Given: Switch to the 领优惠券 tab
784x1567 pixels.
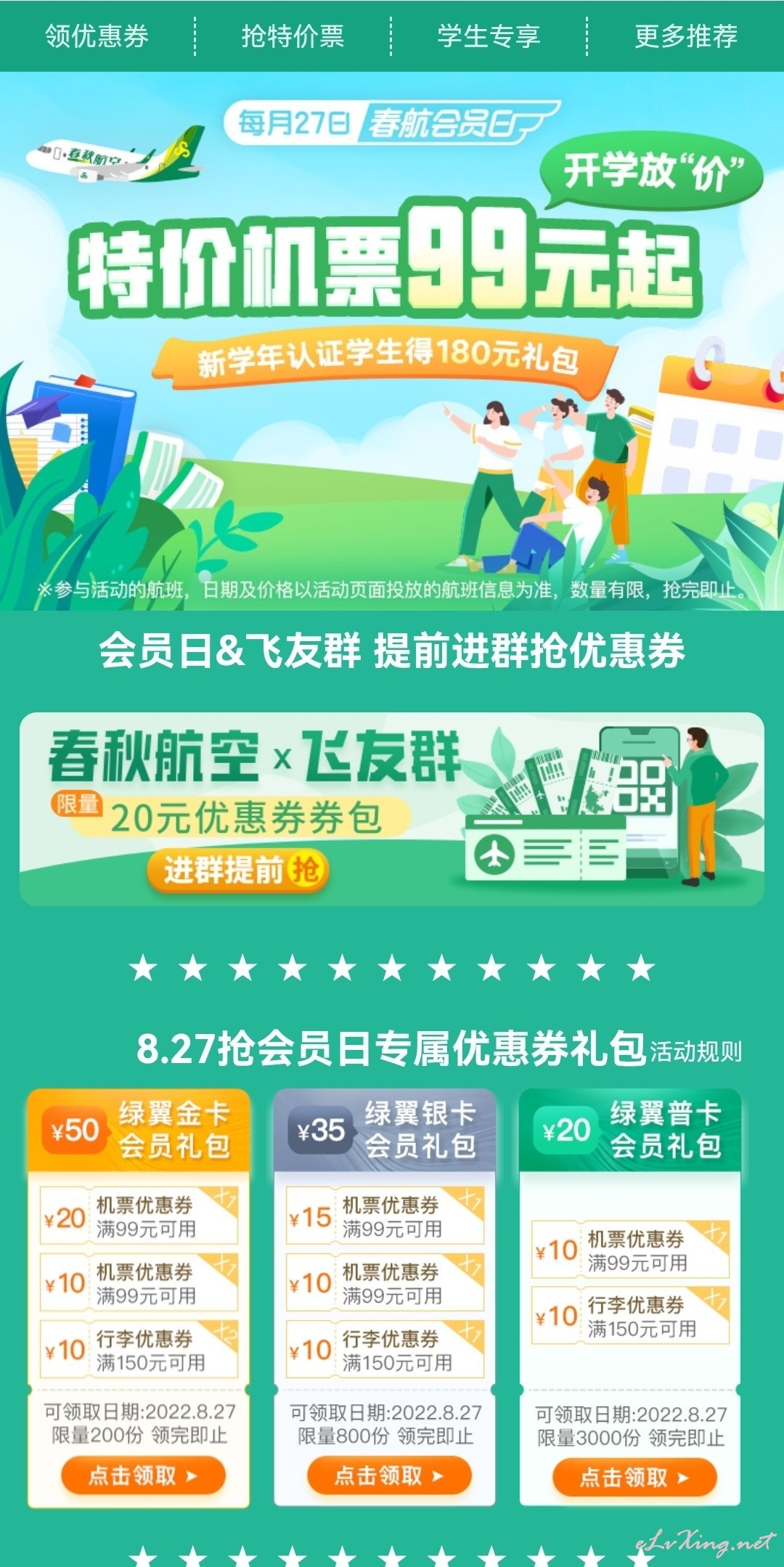Looking at the screenshot, I should (x=97, y=36).
